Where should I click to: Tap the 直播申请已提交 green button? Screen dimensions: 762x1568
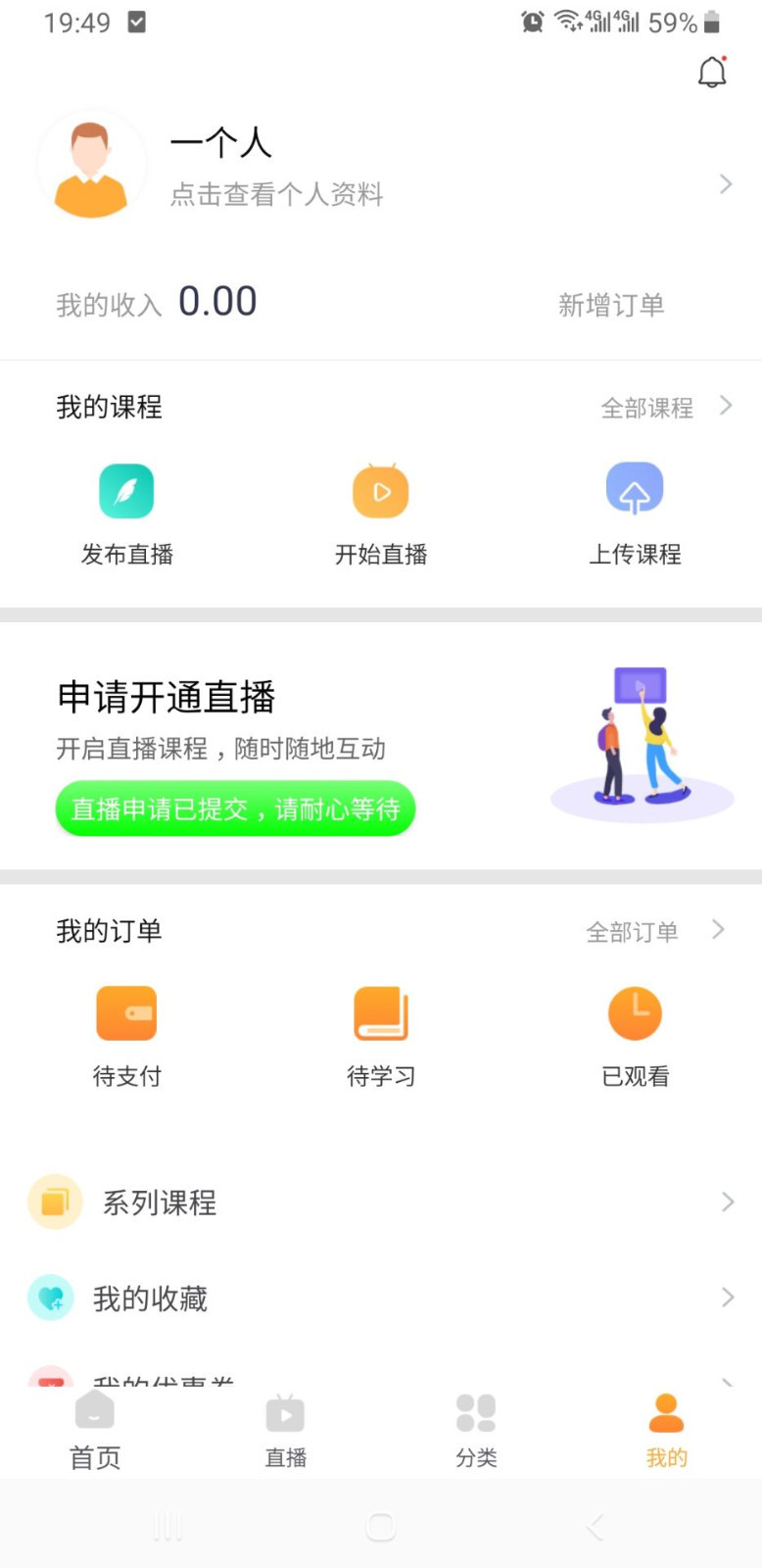[x=234, y=808]
